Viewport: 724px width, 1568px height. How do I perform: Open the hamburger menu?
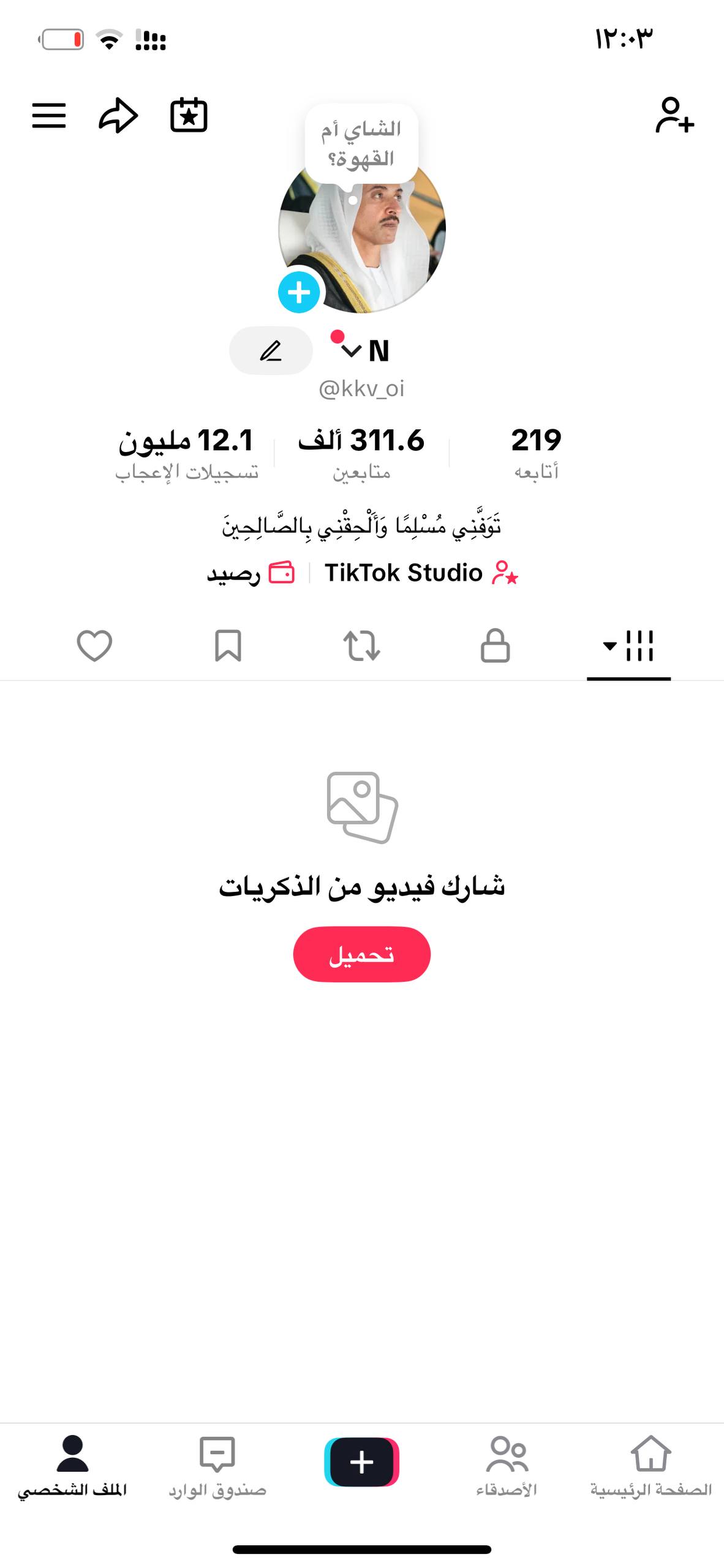click(49, 115)
